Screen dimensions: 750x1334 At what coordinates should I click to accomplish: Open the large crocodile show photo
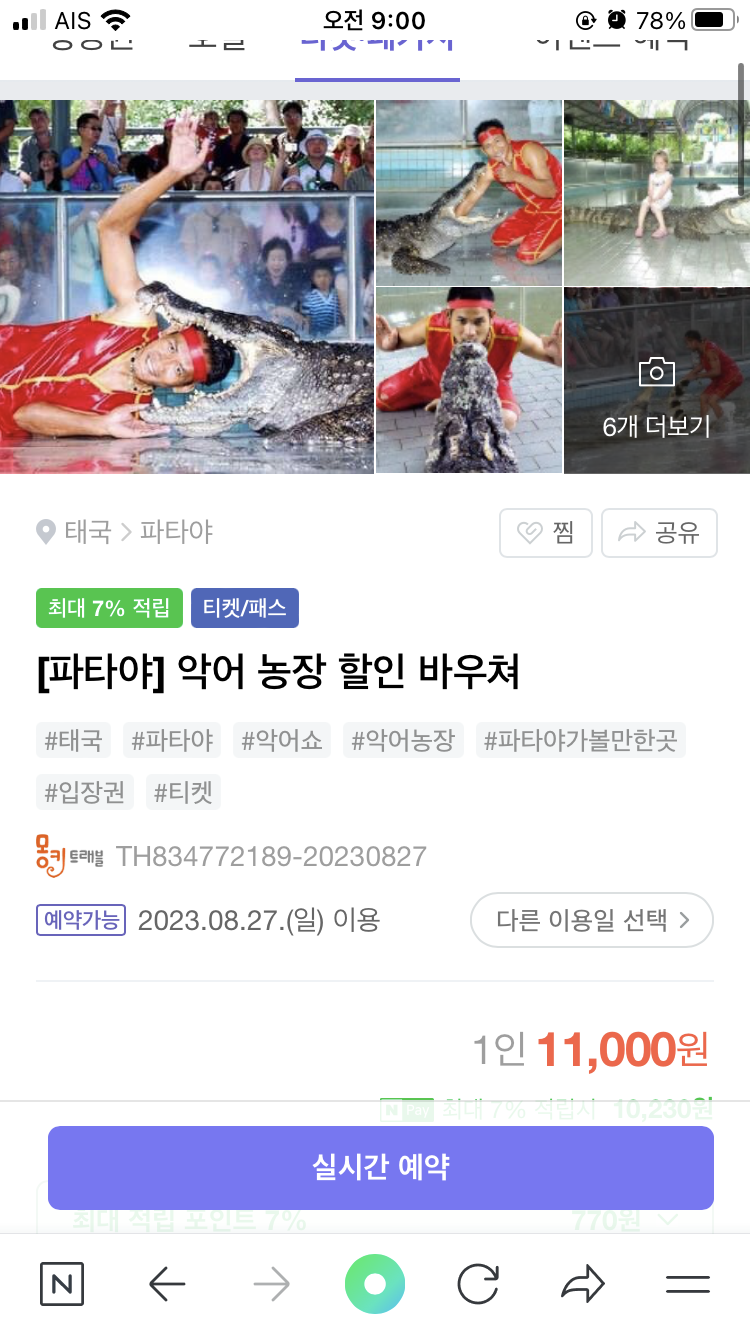(187, 286)
